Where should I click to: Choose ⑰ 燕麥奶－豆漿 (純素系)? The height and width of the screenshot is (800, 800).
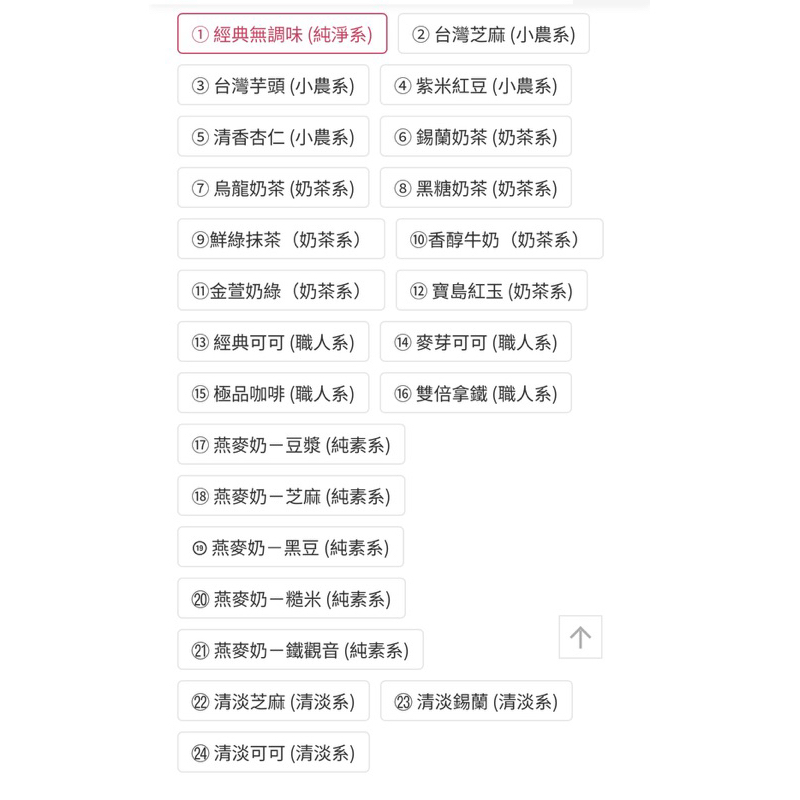[x=291, y=444]
